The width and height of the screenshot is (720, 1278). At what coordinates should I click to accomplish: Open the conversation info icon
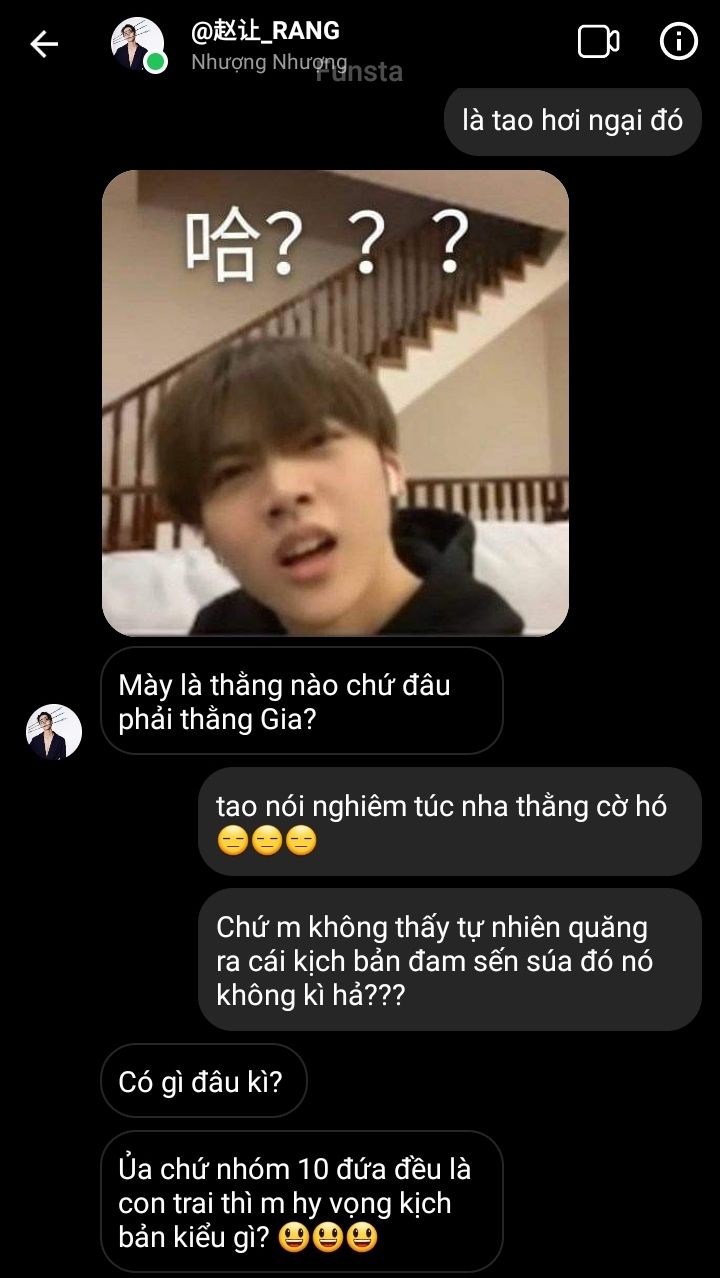coord(679,42)
